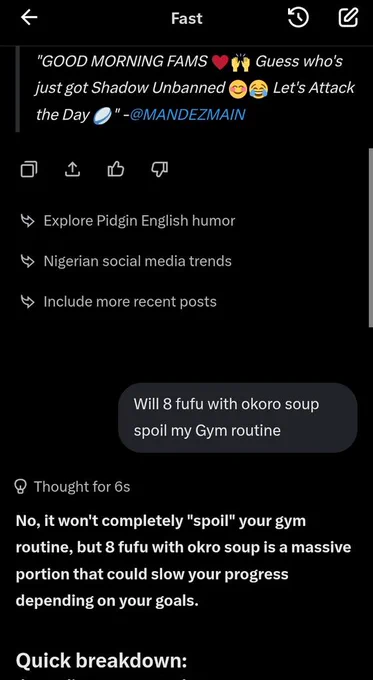Select Explore Pidgin English humor suggestion

pos(128,221)
